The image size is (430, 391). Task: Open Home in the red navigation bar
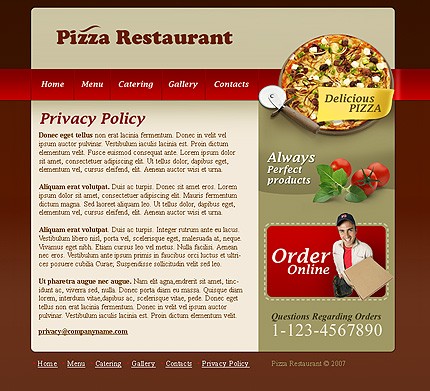tap(52, 84)
